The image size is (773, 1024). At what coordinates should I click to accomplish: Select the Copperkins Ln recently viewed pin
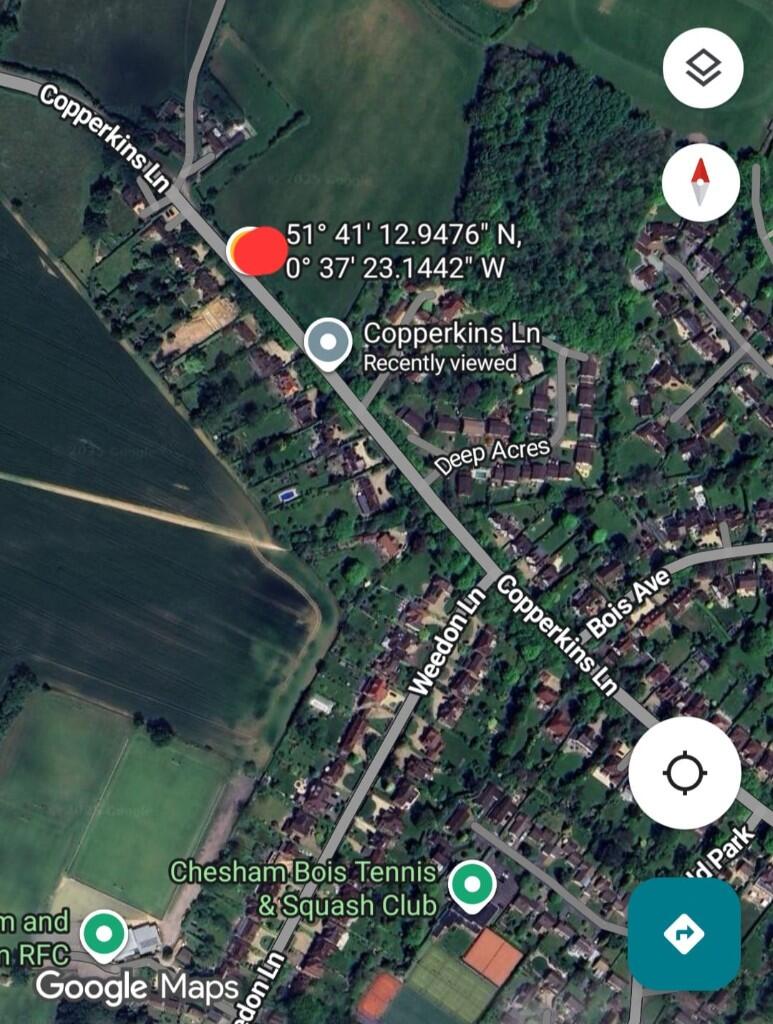pyautogui.click(x=326, y=342)
